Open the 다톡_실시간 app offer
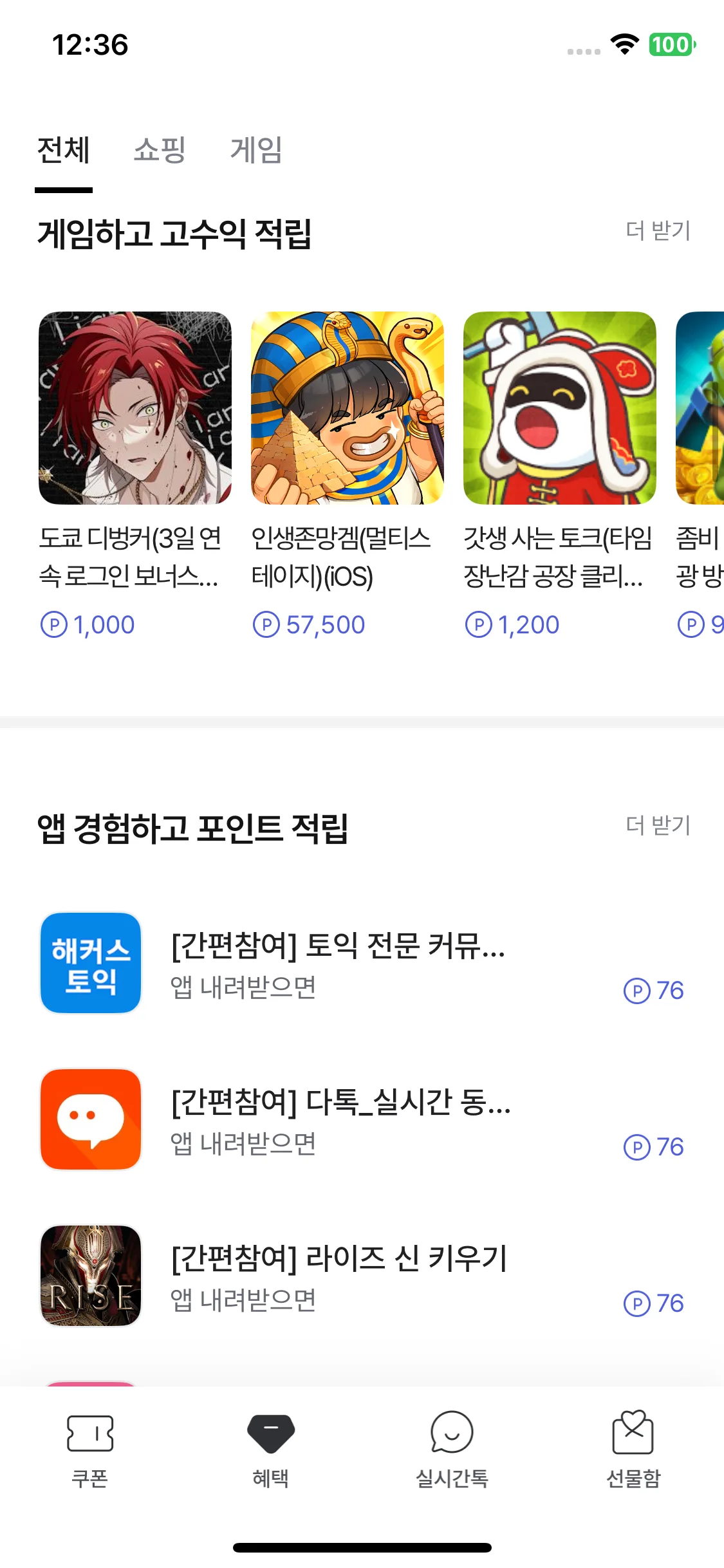The image size is (724, 1568). click(341, 1119)
